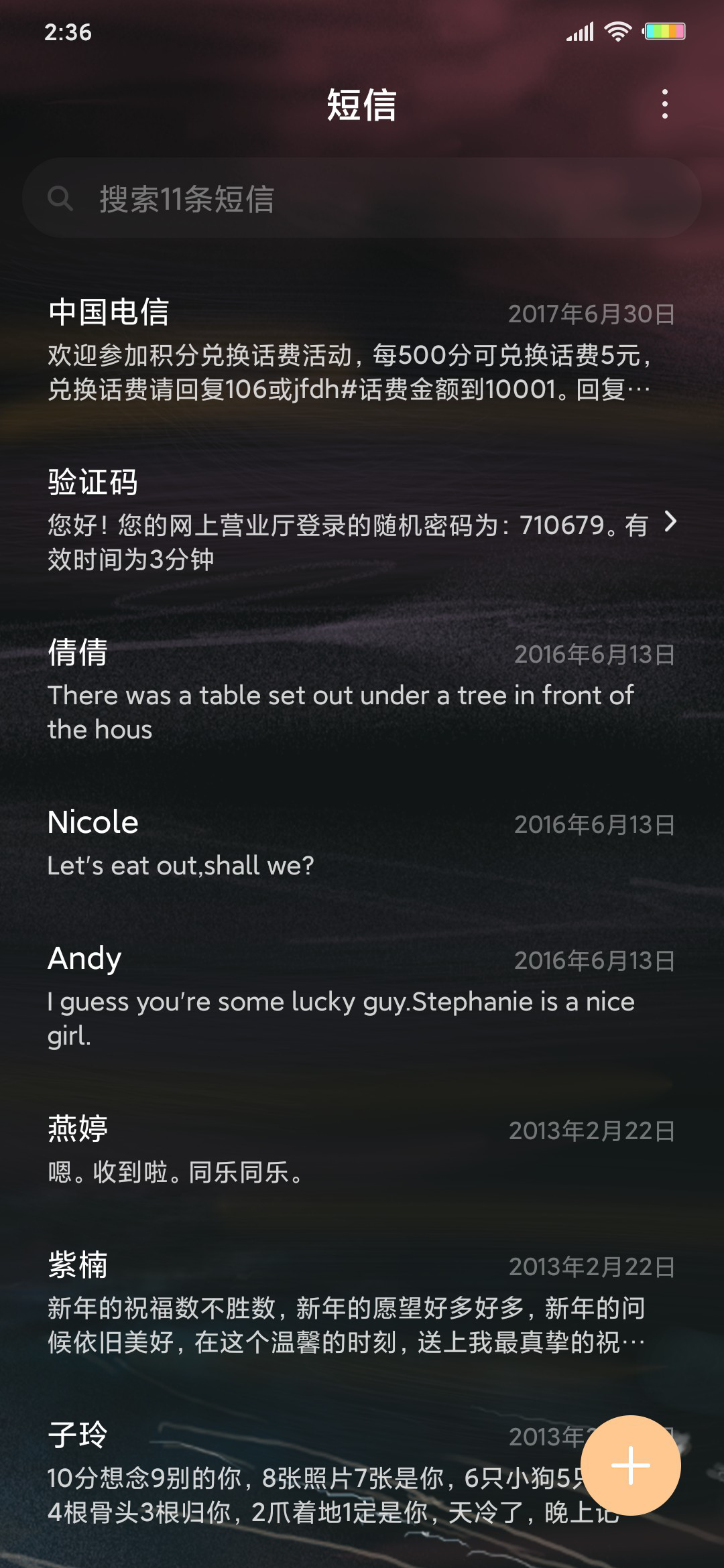Screen dimensions: 724x1568
Task: Open the 验证码 verification code messages
Action: click(362, 521)
